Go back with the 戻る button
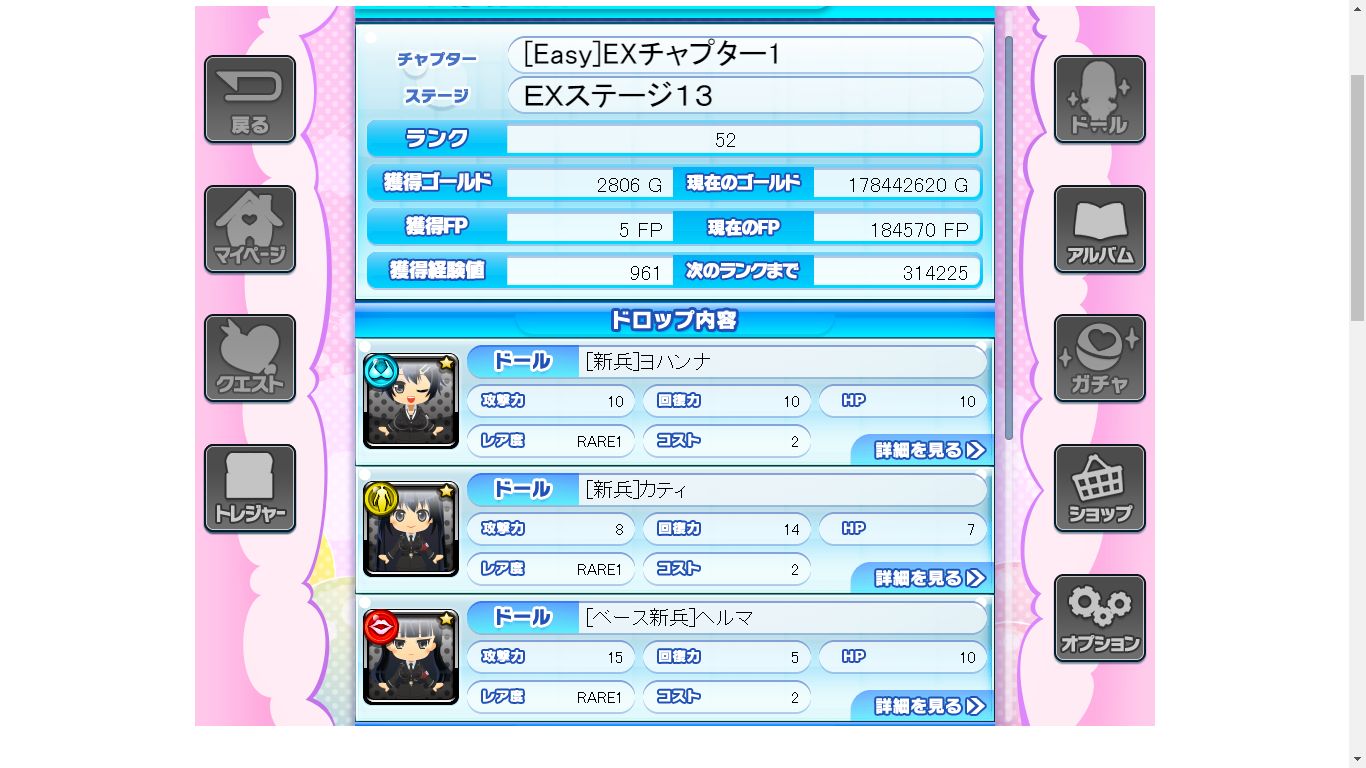The width and height of the screenshot is (1366, 768). pos(250,99)
